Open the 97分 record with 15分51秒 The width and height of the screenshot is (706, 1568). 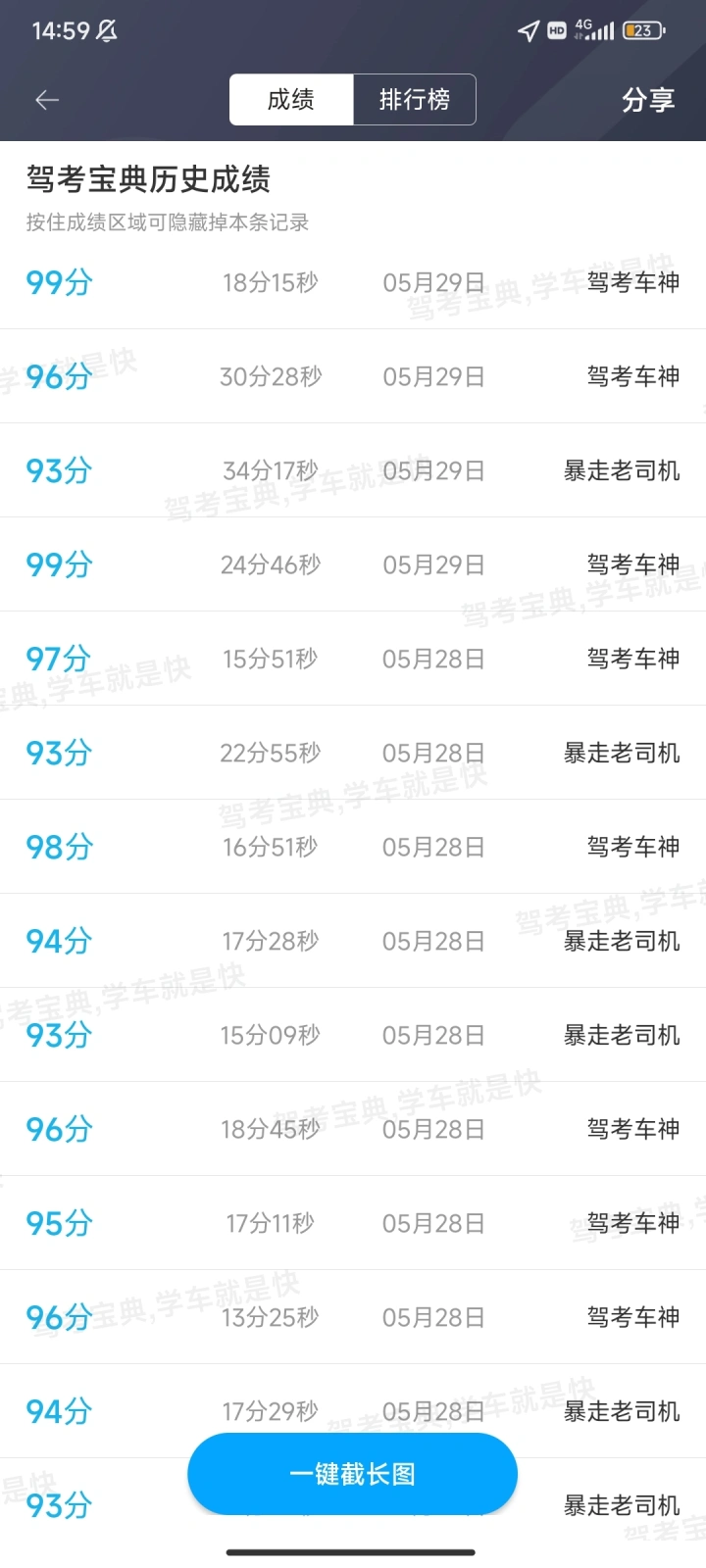pyautogui.click(x=353, y=659)
